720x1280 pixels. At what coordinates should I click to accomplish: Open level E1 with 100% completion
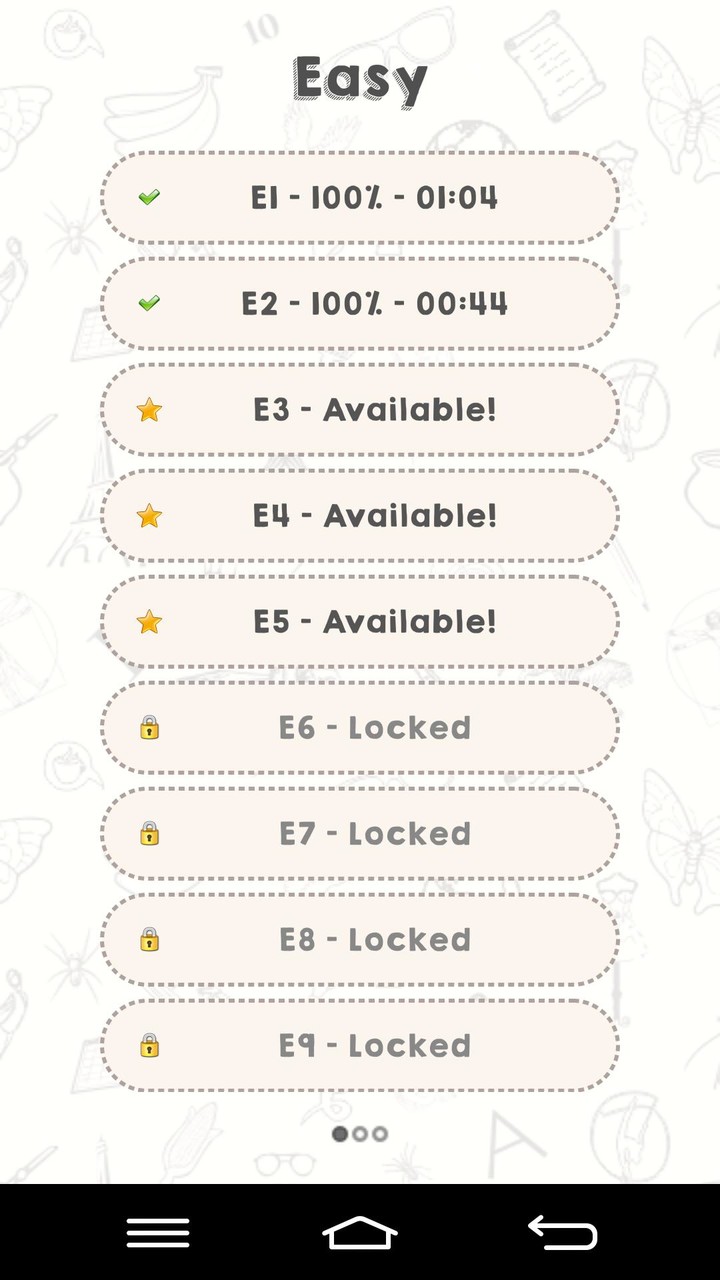click(x=360, y=197)
